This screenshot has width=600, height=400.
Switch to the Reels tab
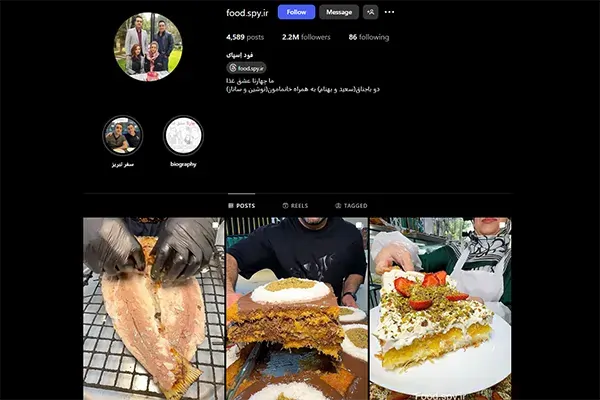click(x=296, y=205)
